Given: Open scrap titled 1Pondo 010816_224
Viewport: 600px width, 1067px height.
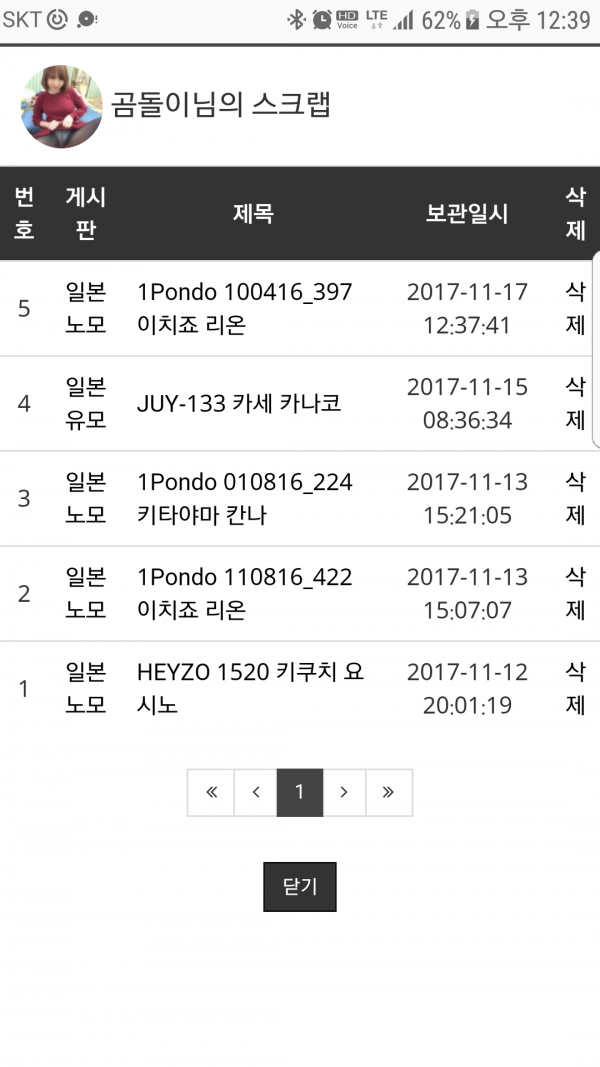Looking at the screenshot, I should click(x=245, y=499).
